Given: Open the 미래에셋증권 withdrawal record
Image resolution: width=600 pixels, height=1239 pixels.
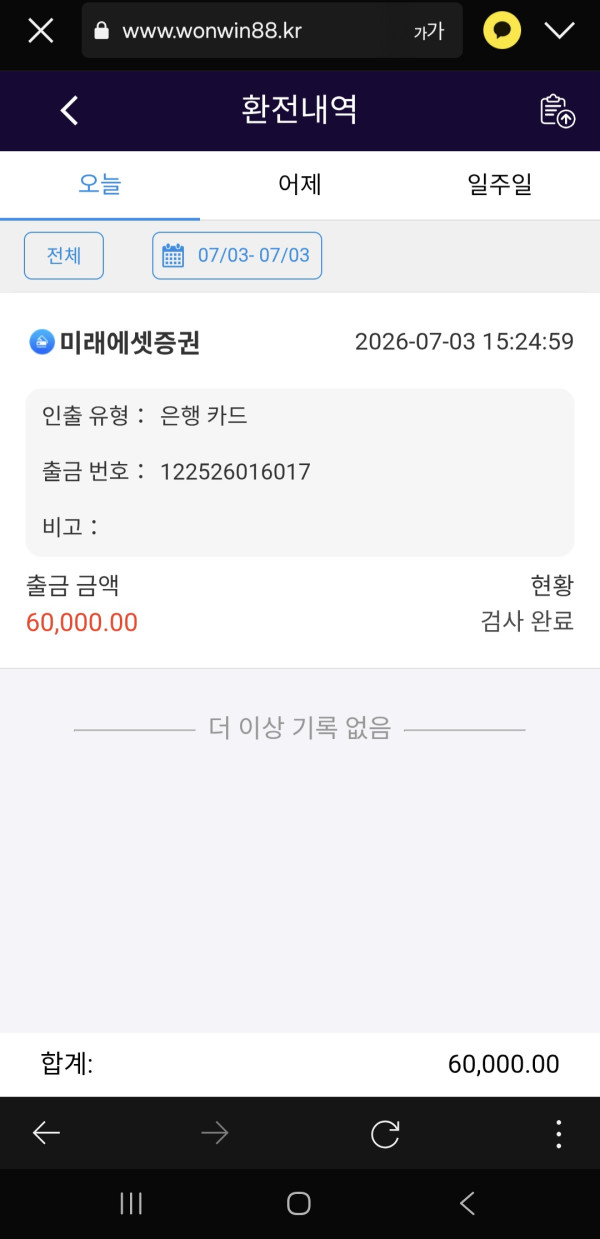Looking at the screenshot, I should pos(300,480).
